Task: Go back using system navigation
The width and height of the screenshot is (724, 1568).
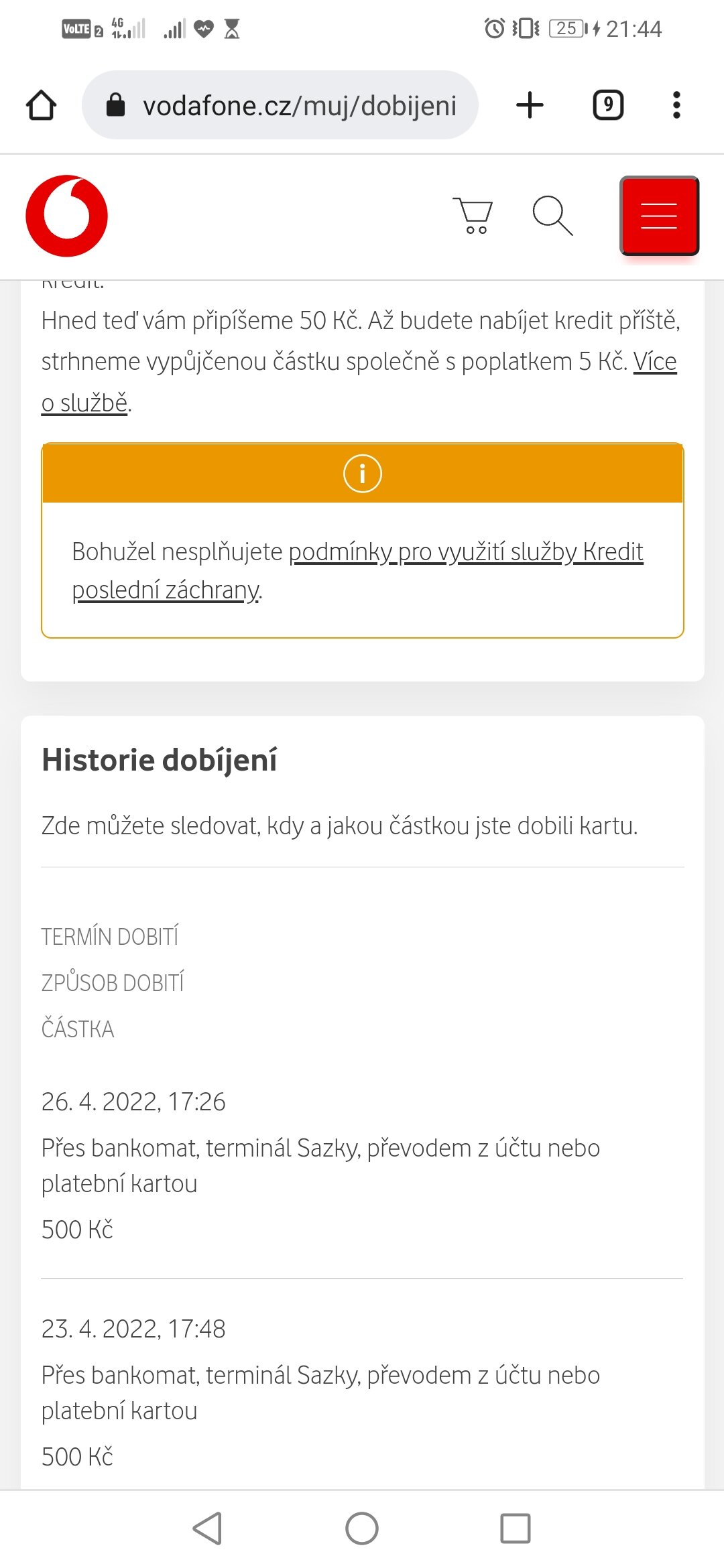Action: (207, 1528)
